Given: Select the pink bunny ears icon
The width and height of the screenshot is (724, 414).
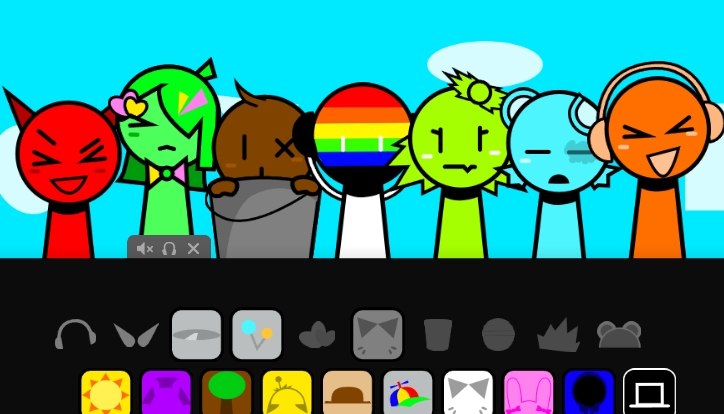Looking at the screenshot, I should coord(528,393).
